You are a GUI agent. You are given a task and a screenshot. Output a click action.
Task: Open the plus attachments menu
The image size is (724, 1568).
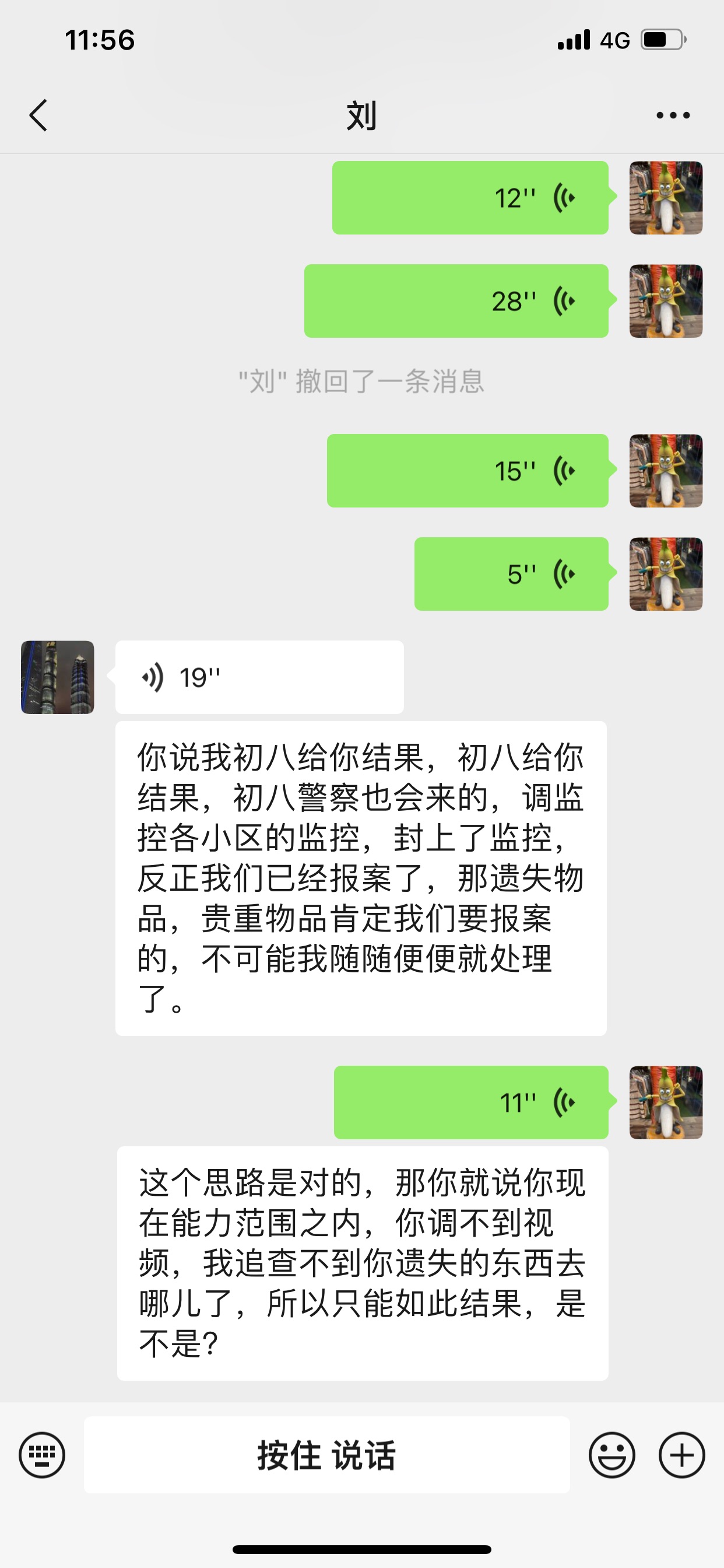[x=682, y=1455]
